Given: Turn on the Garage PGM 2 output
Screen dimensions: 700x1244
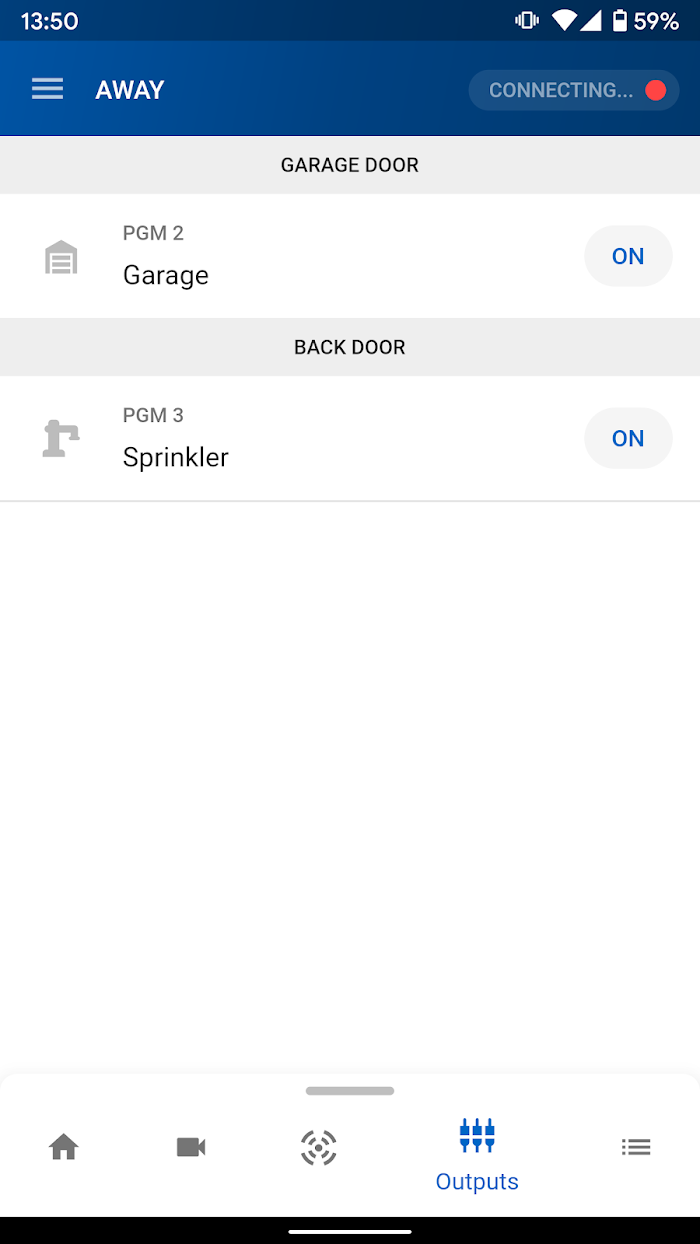Looking at the screenshot, I should tap(628, 256).
